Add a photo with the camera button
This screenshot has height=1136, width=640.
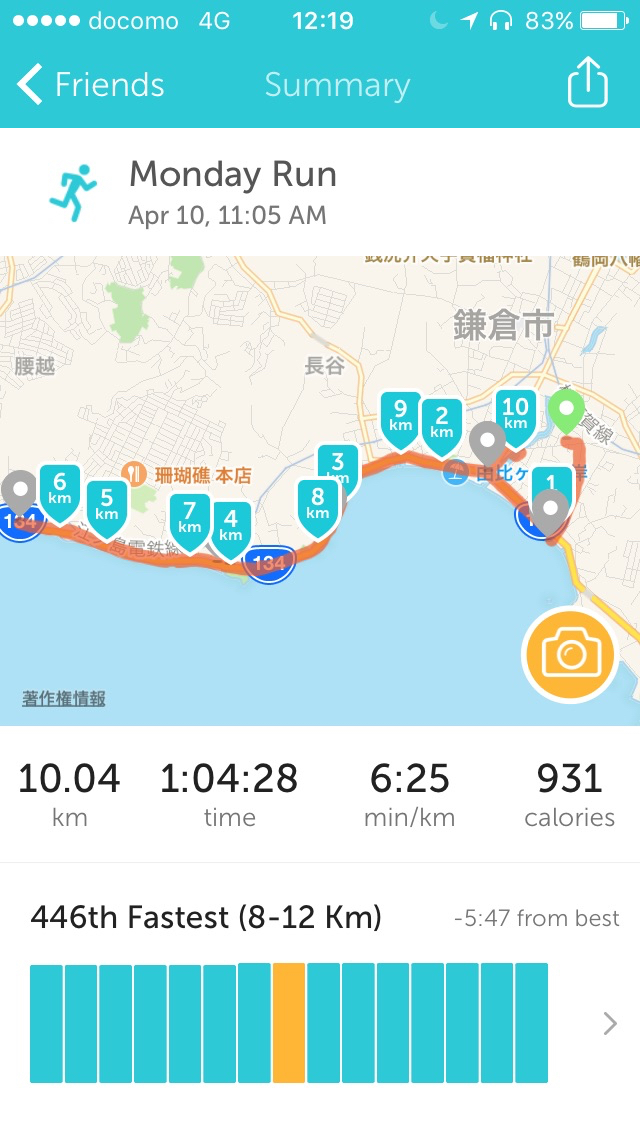pyautogui.click(x=570, y=655)
